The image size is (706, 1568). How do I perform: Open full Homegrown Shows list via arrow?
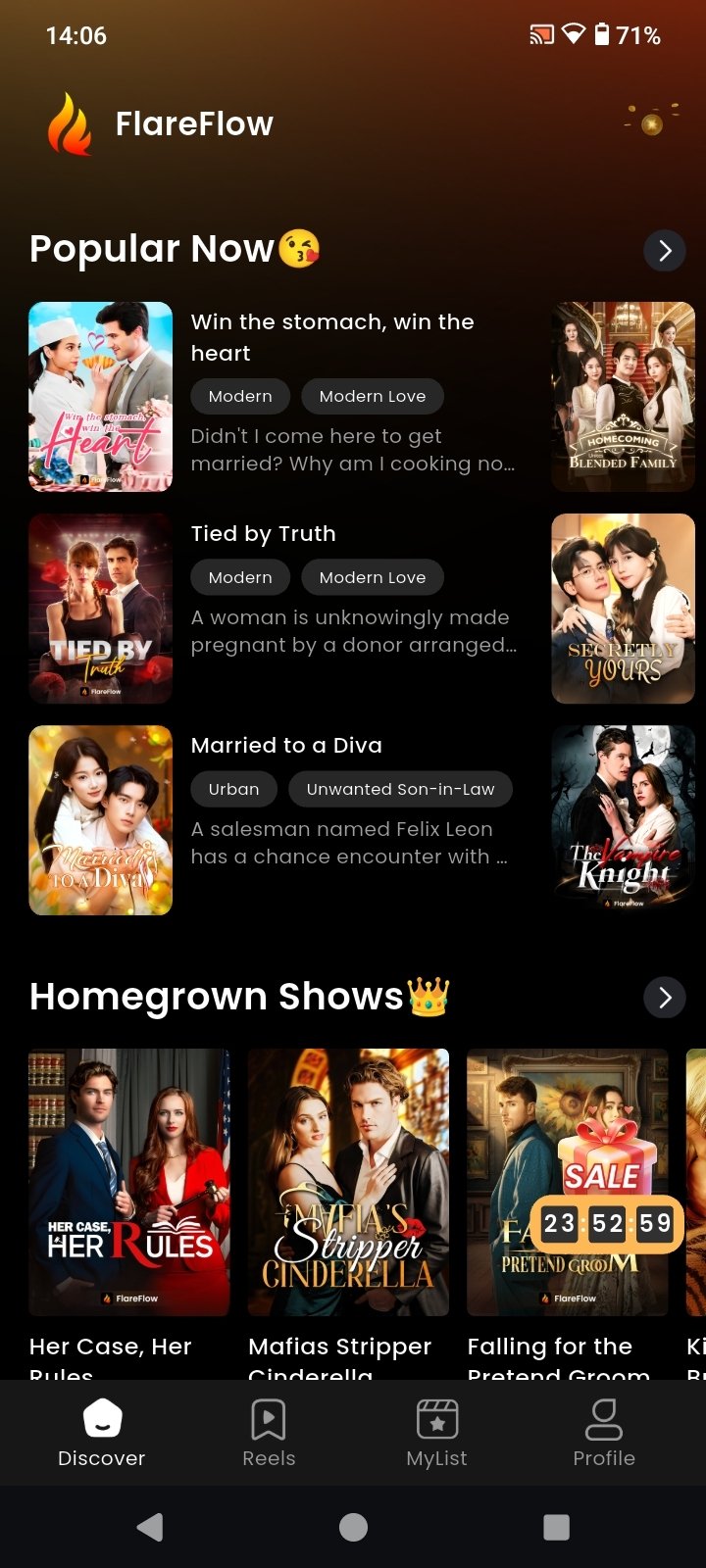pyautogui.click(x=665, y=998)
